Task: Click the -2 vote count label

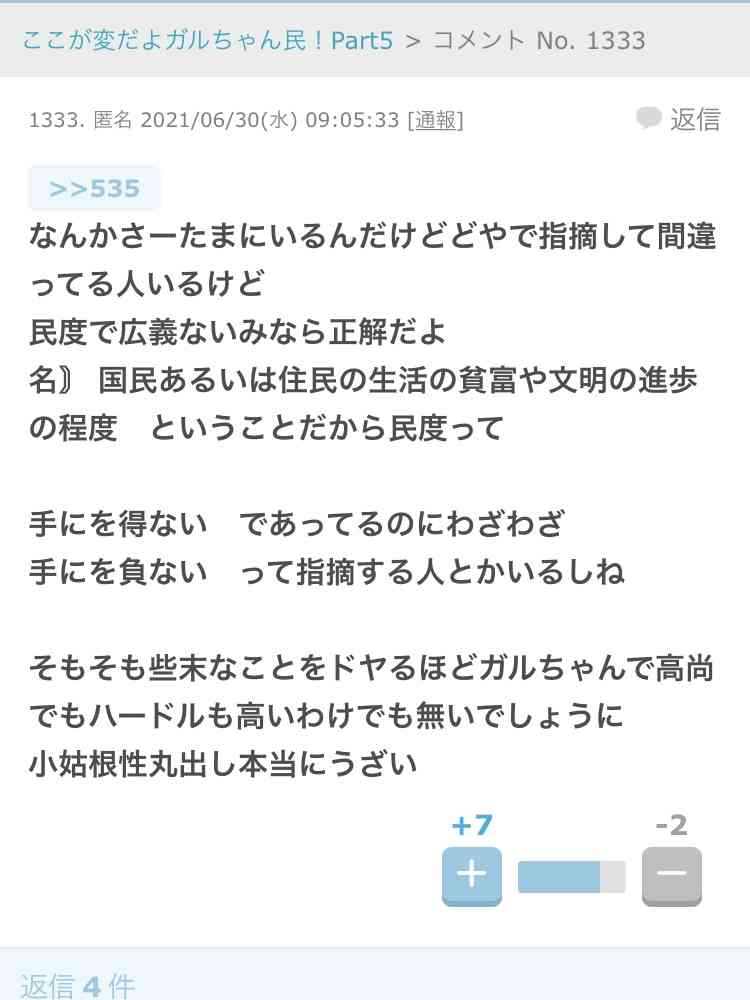Action: click(x=671, y=822)
